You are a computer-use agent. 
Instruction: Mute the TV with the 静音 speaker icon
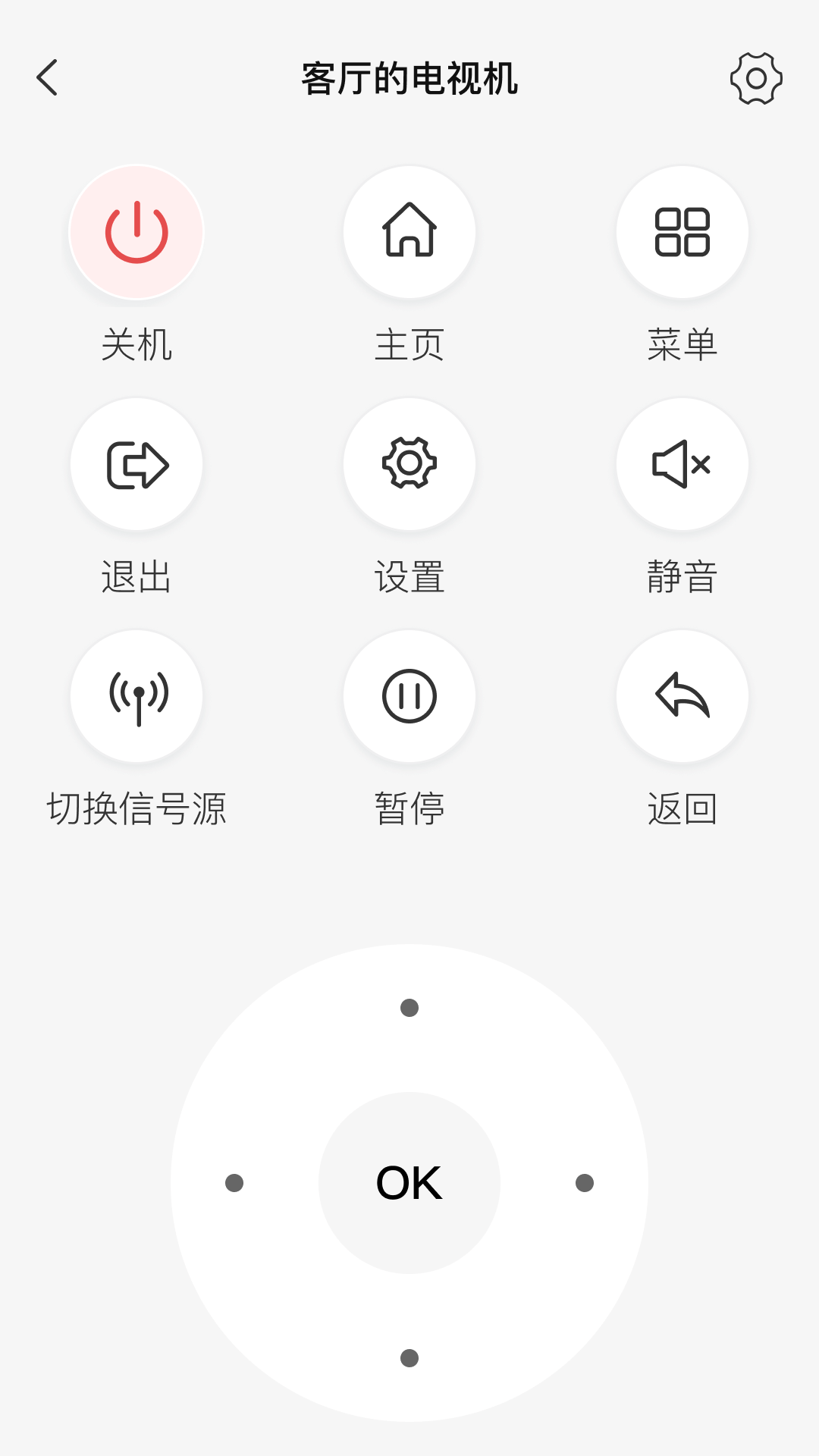click(682, 464)
